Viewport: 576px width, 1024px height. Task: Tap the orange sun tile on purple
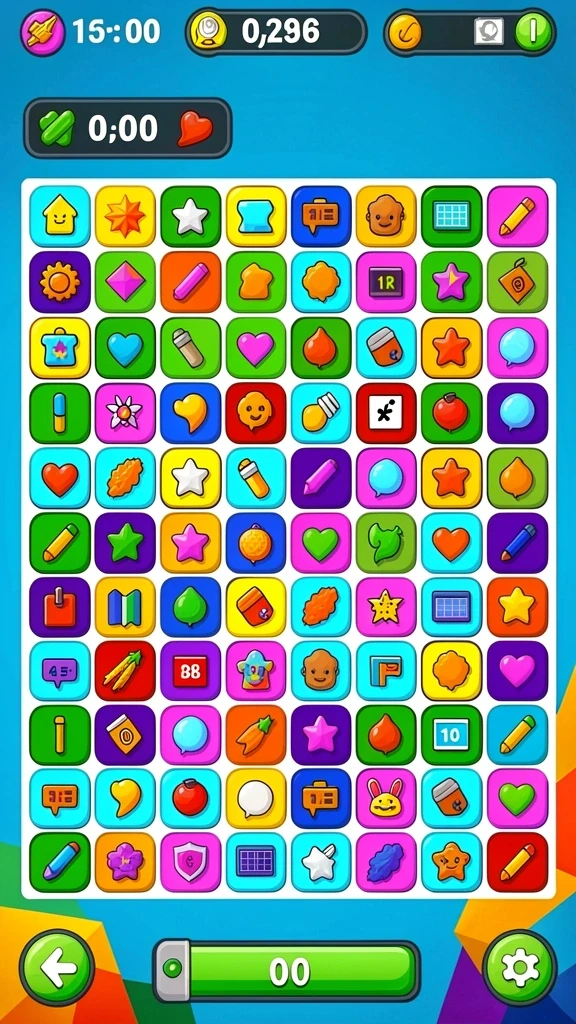[60, 282]
